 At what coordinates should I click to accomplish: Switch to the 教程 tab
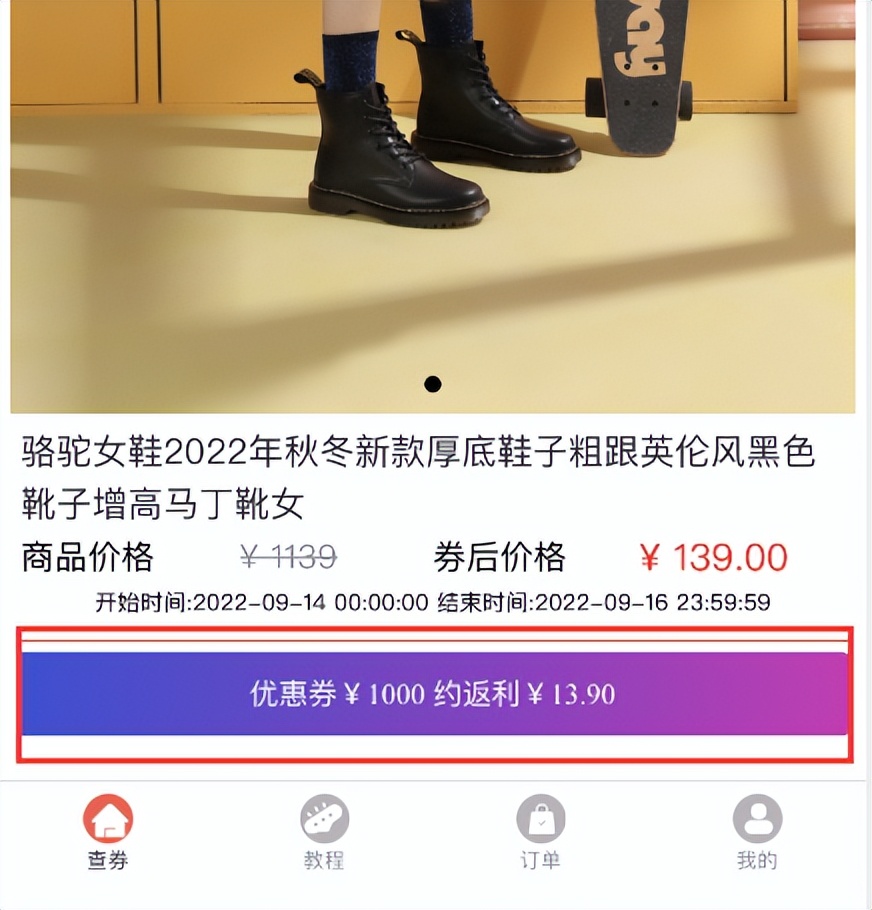(324, 857)
